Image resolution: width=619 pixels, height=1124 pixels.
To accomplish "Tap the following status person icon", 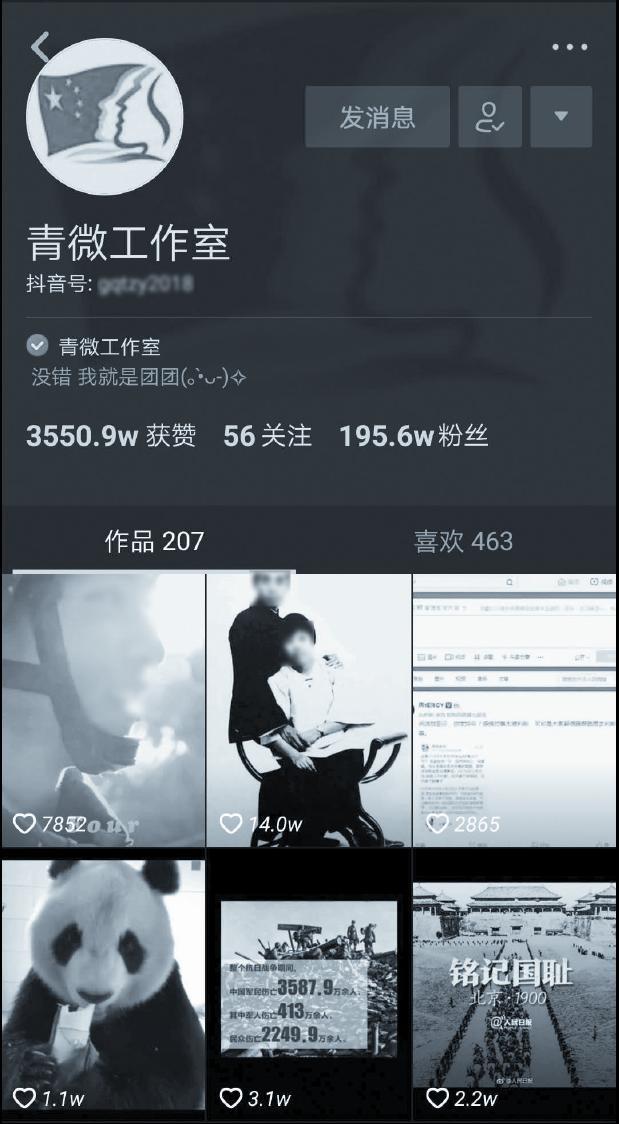I will pyautogui.click(x=490, y=117).
